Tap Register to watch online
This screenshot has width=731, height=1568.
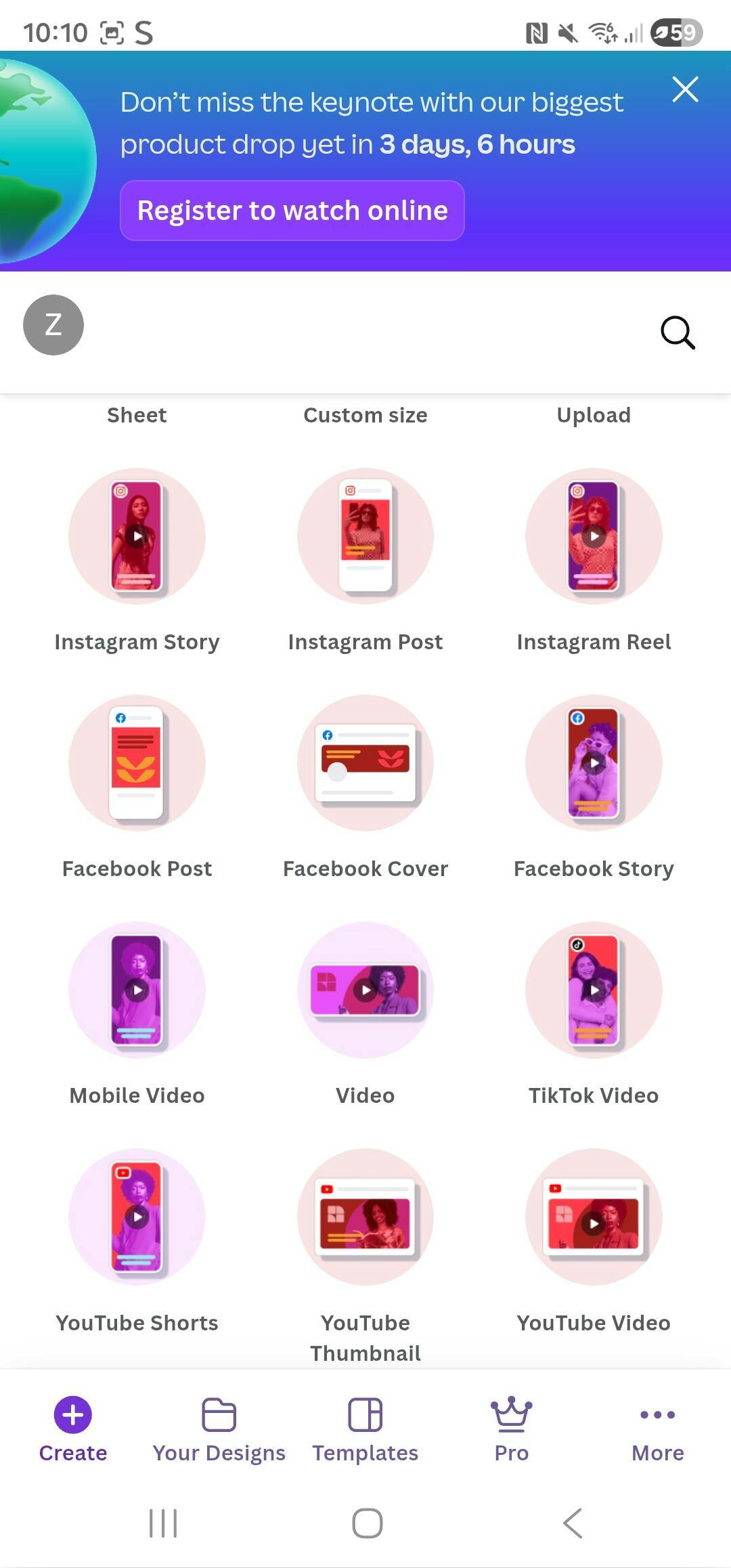tap(292, 211)
